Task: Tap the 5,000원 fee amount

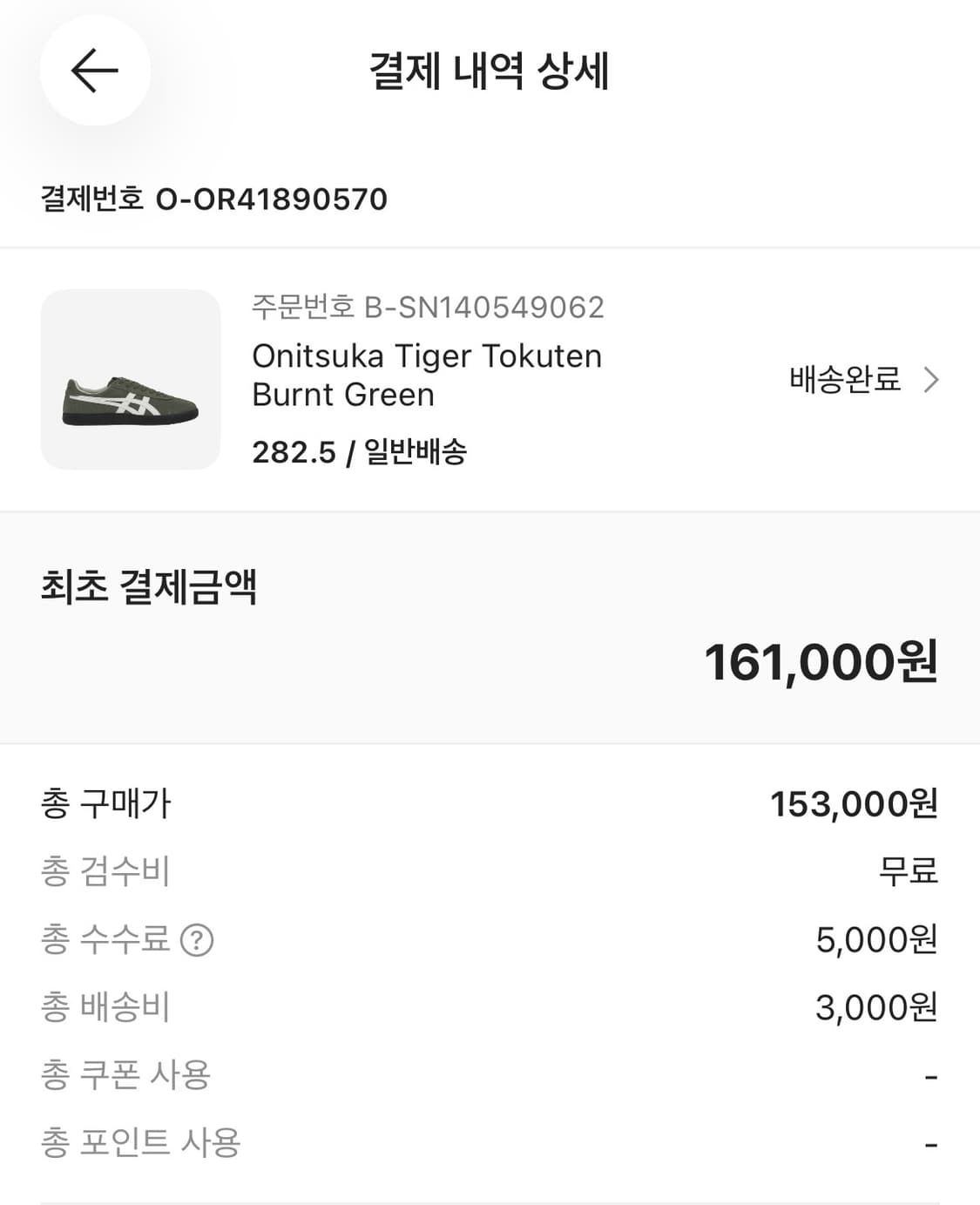Action: pyautogui.click(x=874, y=940)
